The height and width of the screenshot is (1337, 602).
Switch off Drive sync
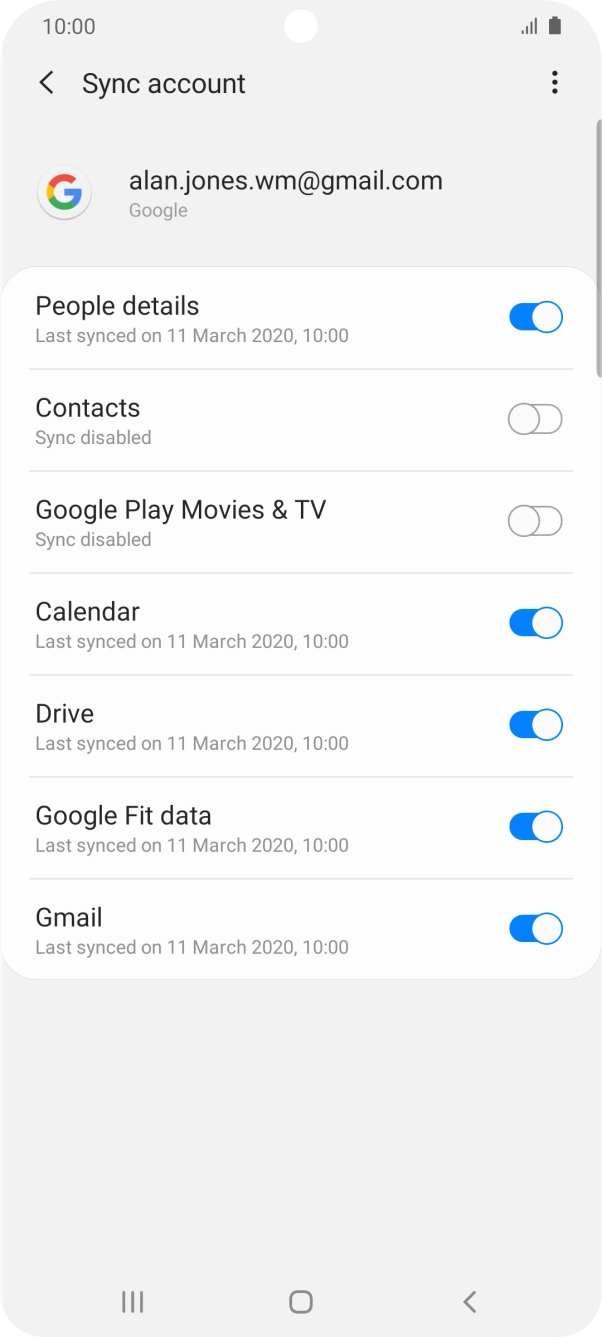pos(536,726)
